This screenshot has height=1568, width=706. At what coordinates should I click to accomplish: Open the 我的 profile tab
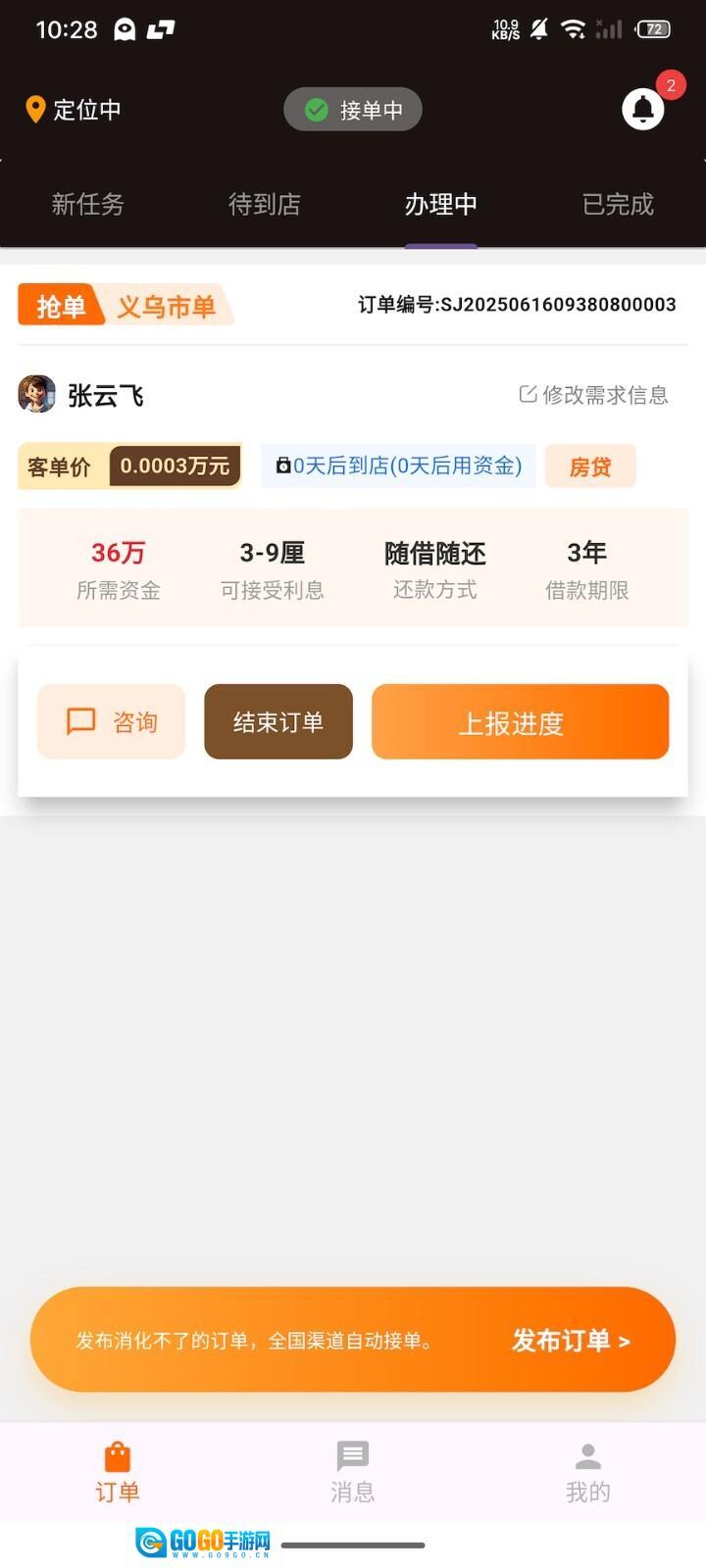(x=587, y=1472)
